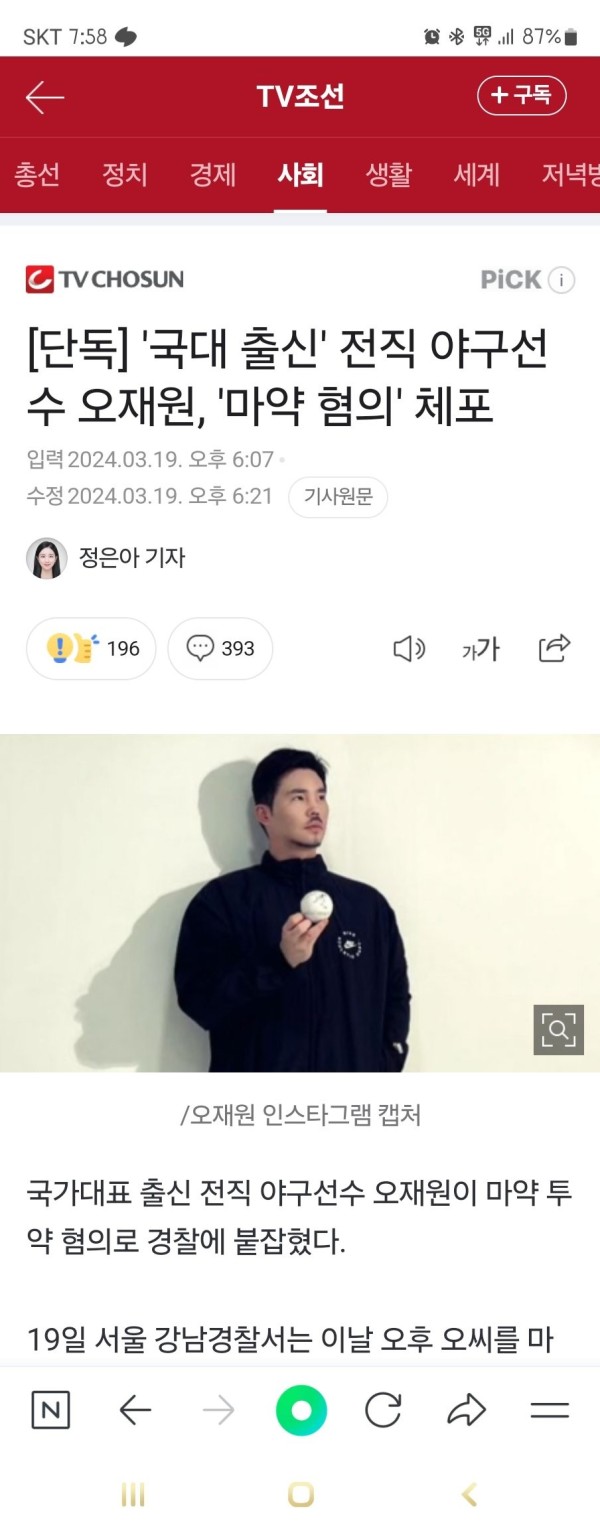Reload the page
The image size is (600, 1537).
click(383, 1411)
